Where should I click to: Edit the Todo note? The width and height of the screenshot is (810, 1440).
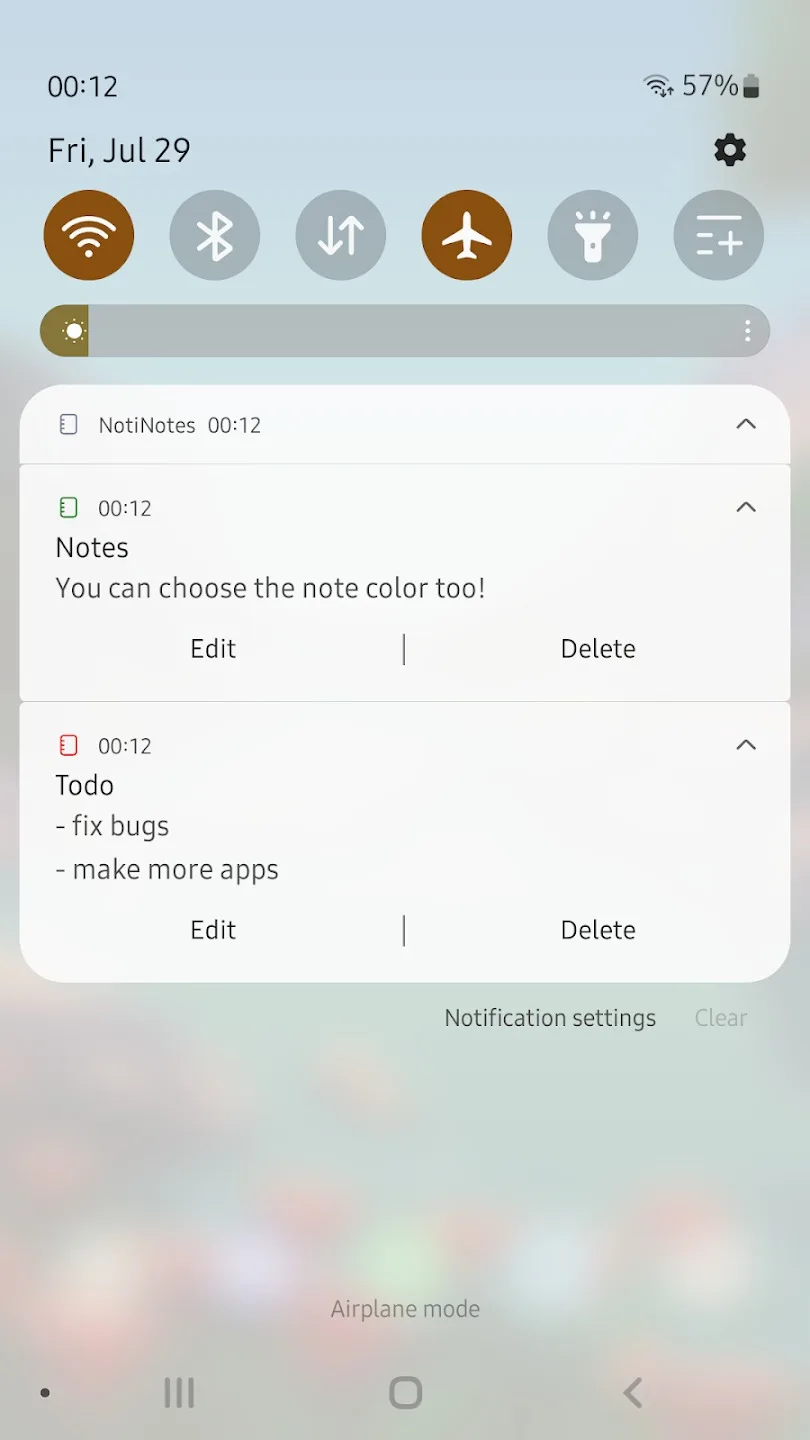click(x=213, y=930)
